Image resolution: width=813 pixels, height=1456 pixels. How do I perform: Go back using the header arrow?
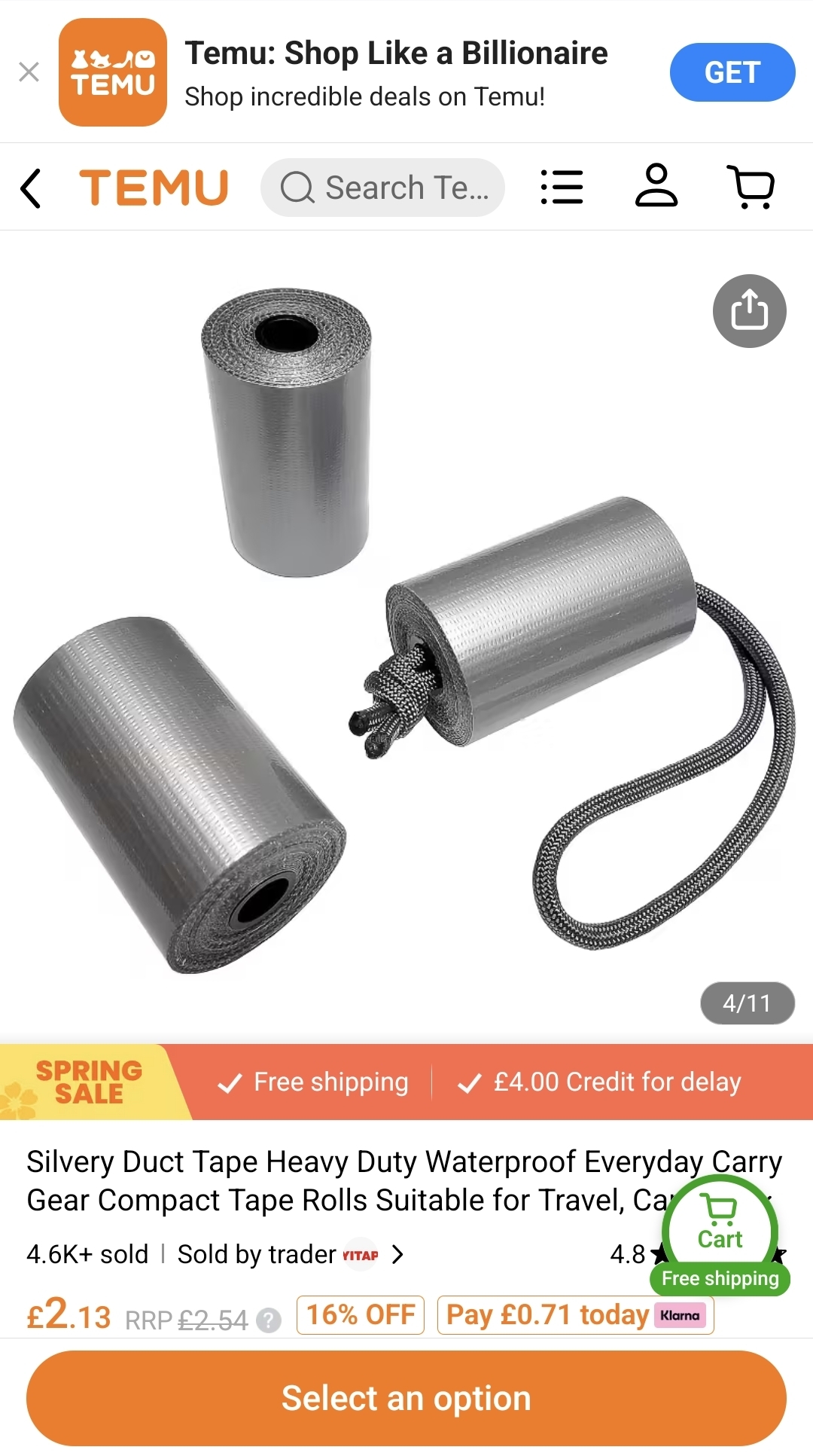[31, 188]
